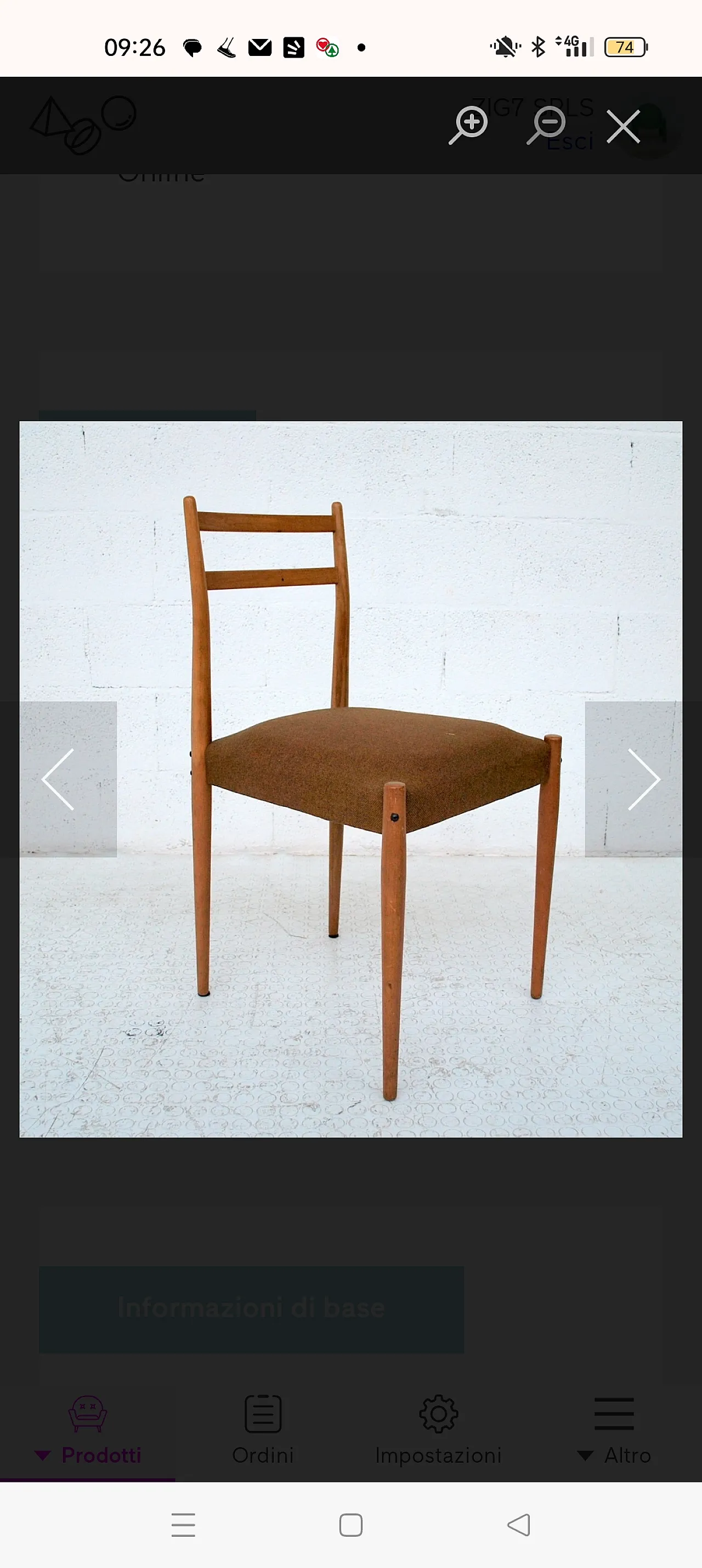This screenshot has height=1568, width=702.
Task: Show previous photo with left chevron
Action: point(58,780)
